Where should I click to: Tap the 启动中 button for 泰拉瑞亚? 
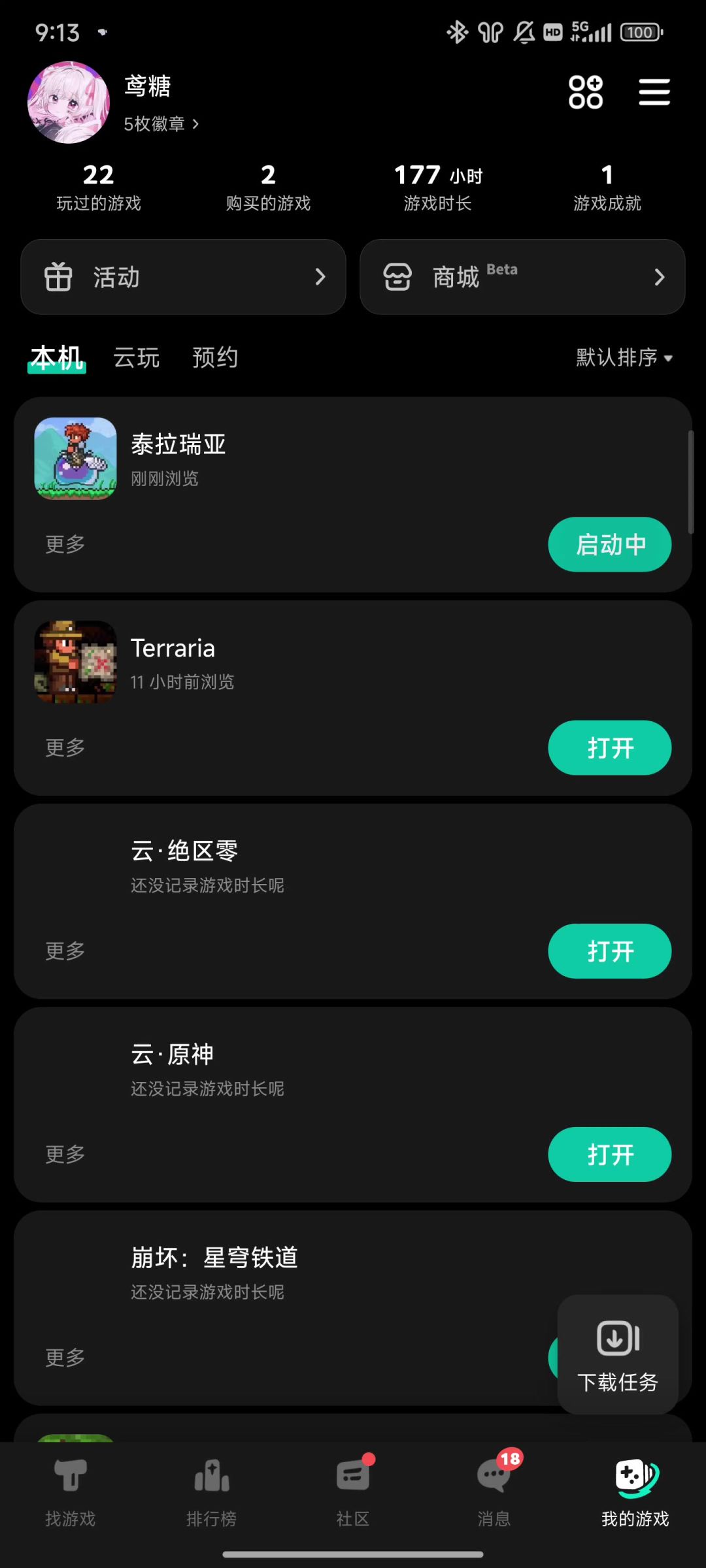point(609,544)
